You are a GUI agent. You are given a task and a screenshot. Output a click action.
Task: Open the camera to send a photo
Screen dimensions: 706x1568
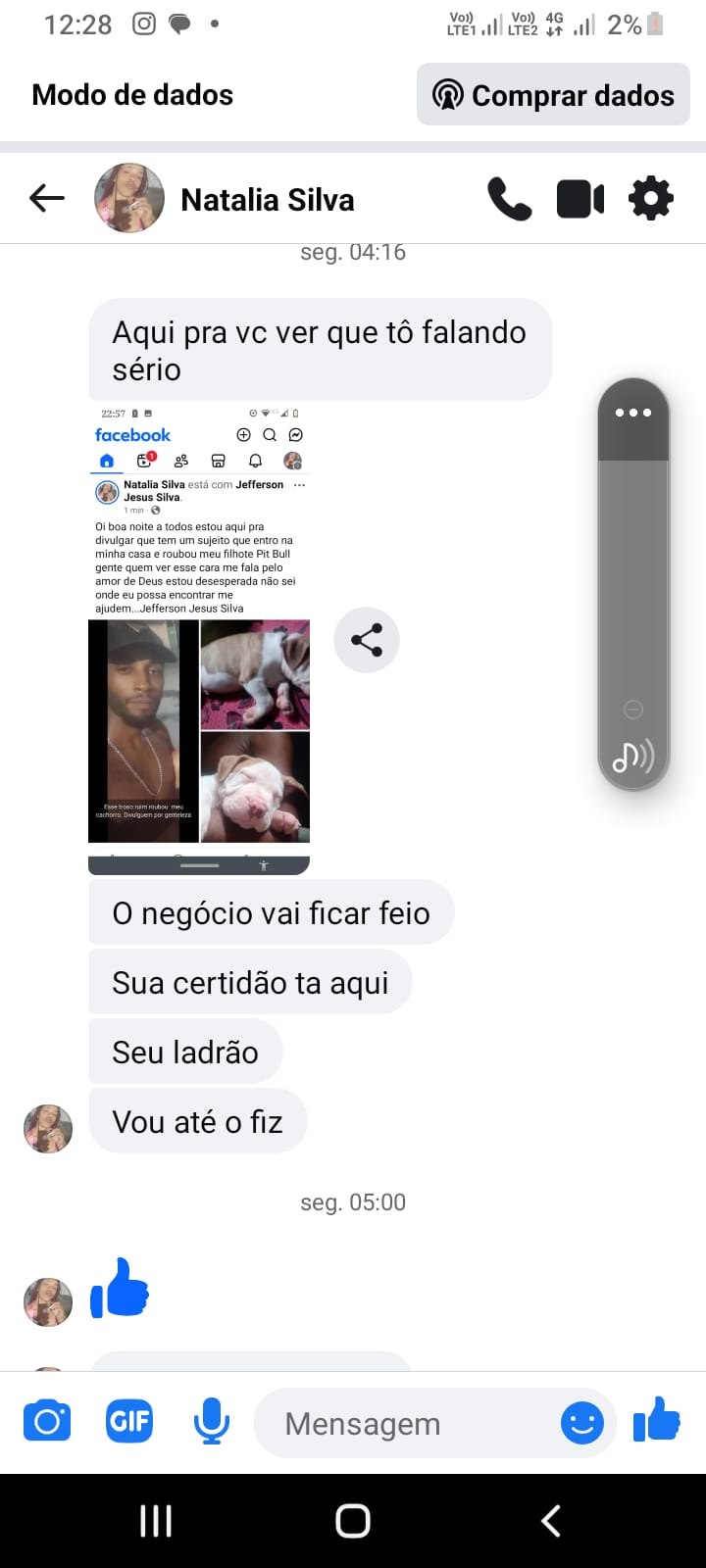[x=47, y=1422]
